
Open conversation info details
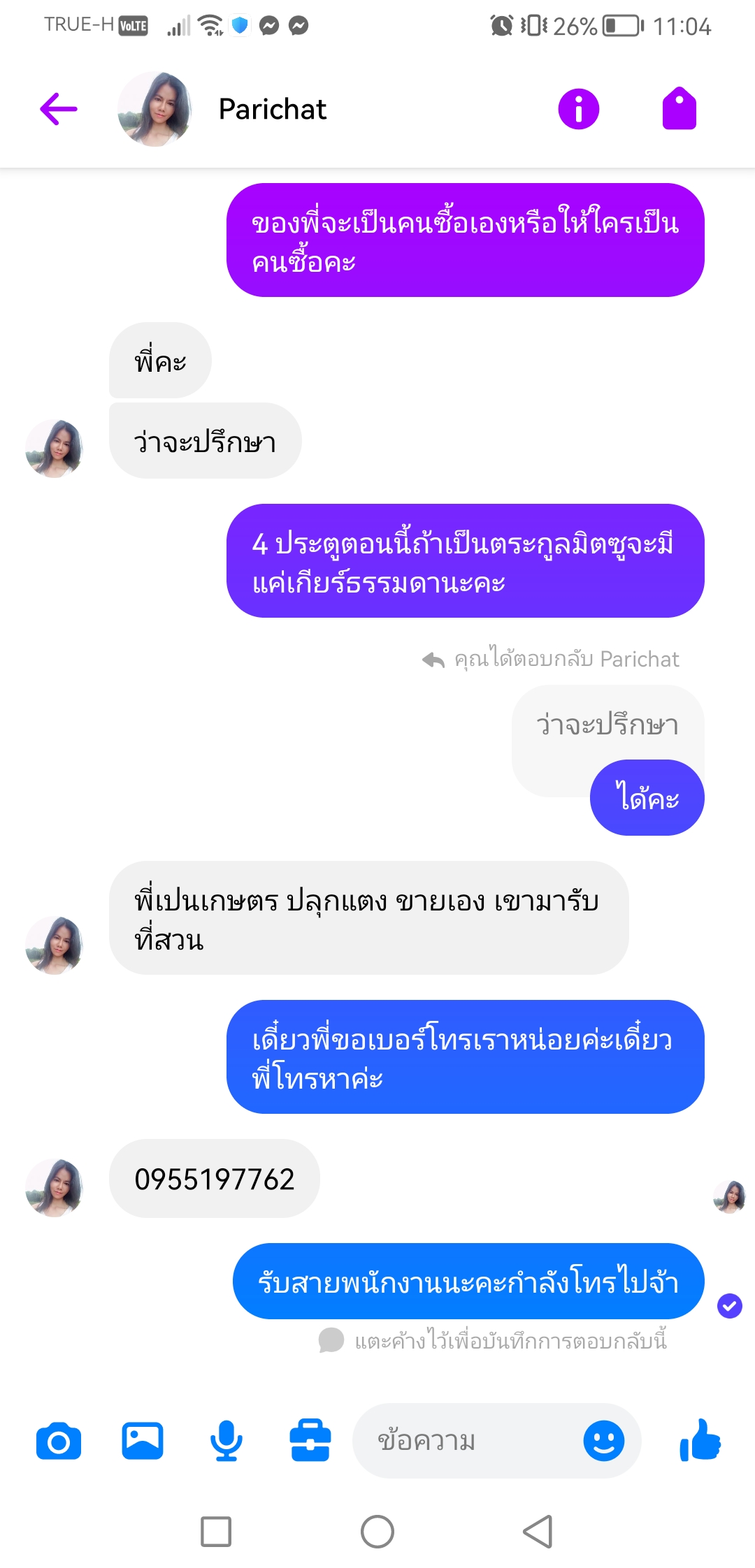tap(578, 110)
